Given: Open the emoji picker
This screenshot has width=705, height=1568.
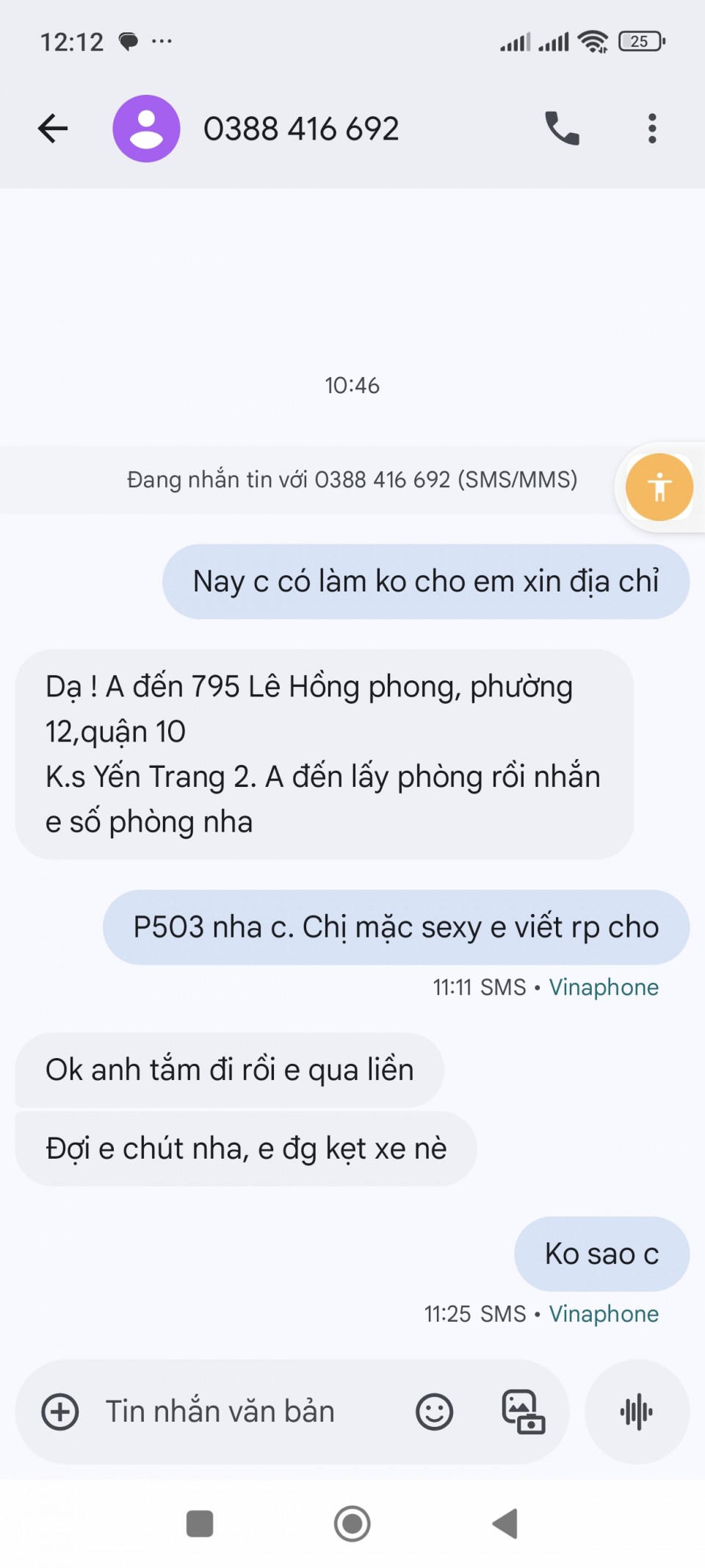Looking at the screenshot, I should pos(434,1411).
